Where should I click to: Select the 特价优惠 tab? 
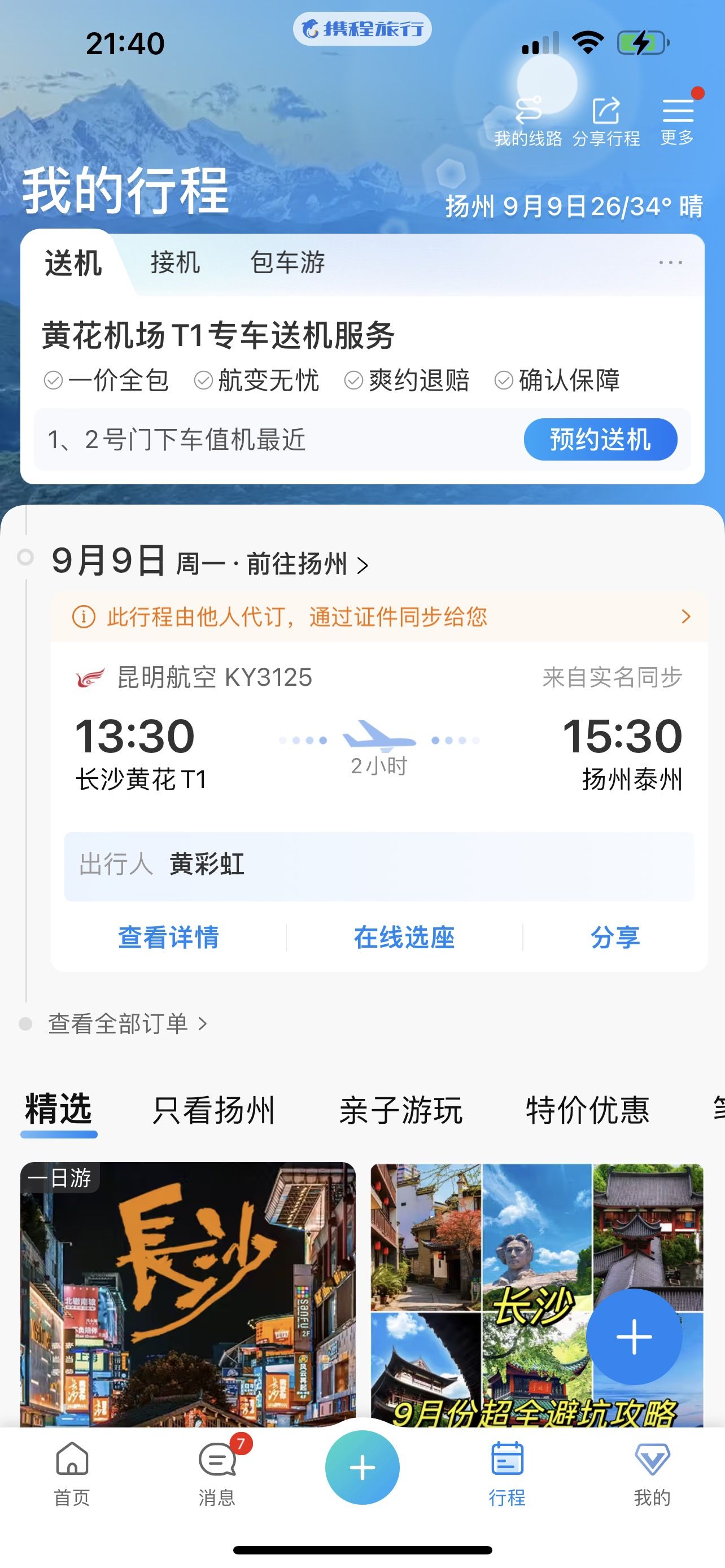pyautogui.click(x=587, y=1110)
